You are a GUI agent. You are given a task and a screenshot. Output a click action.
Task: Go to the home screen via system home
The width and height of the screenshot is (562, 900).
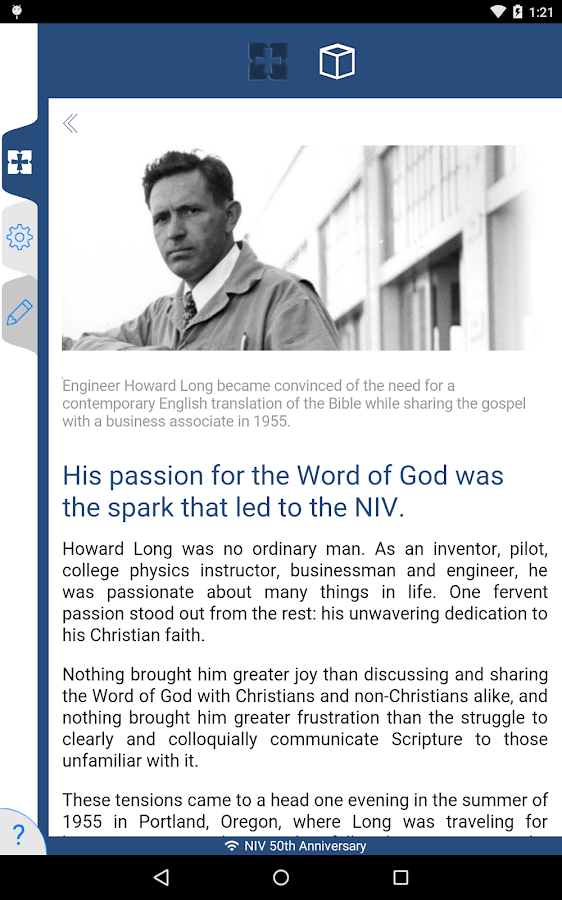281,876
